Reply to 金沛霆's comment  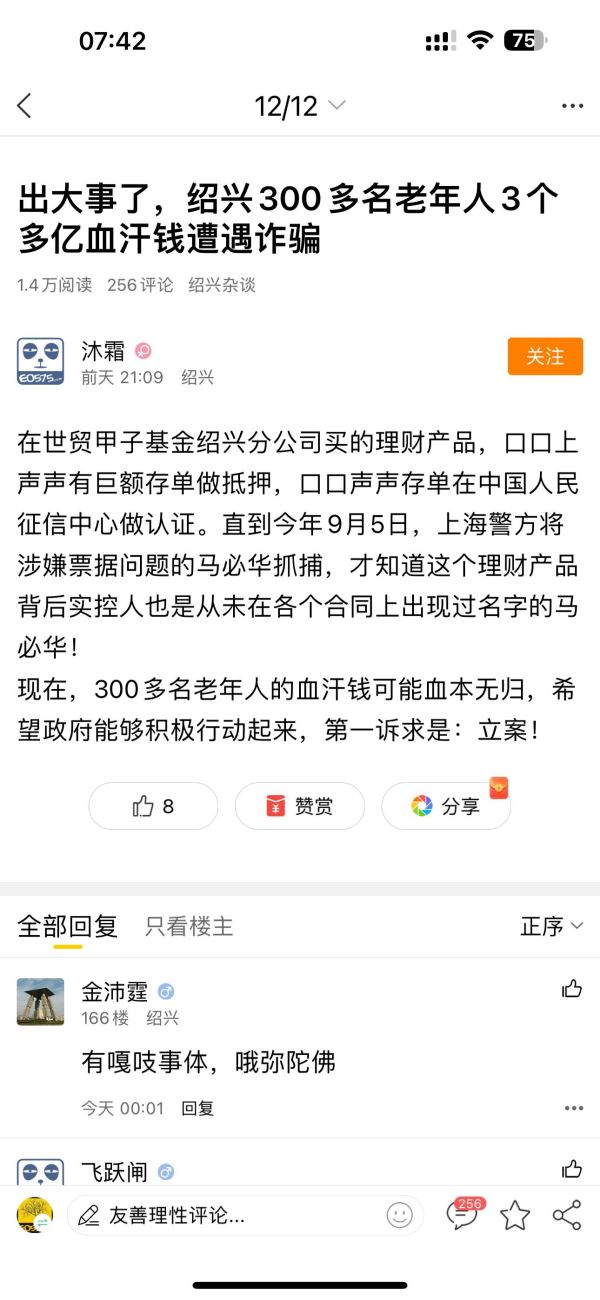point(197,1108)
